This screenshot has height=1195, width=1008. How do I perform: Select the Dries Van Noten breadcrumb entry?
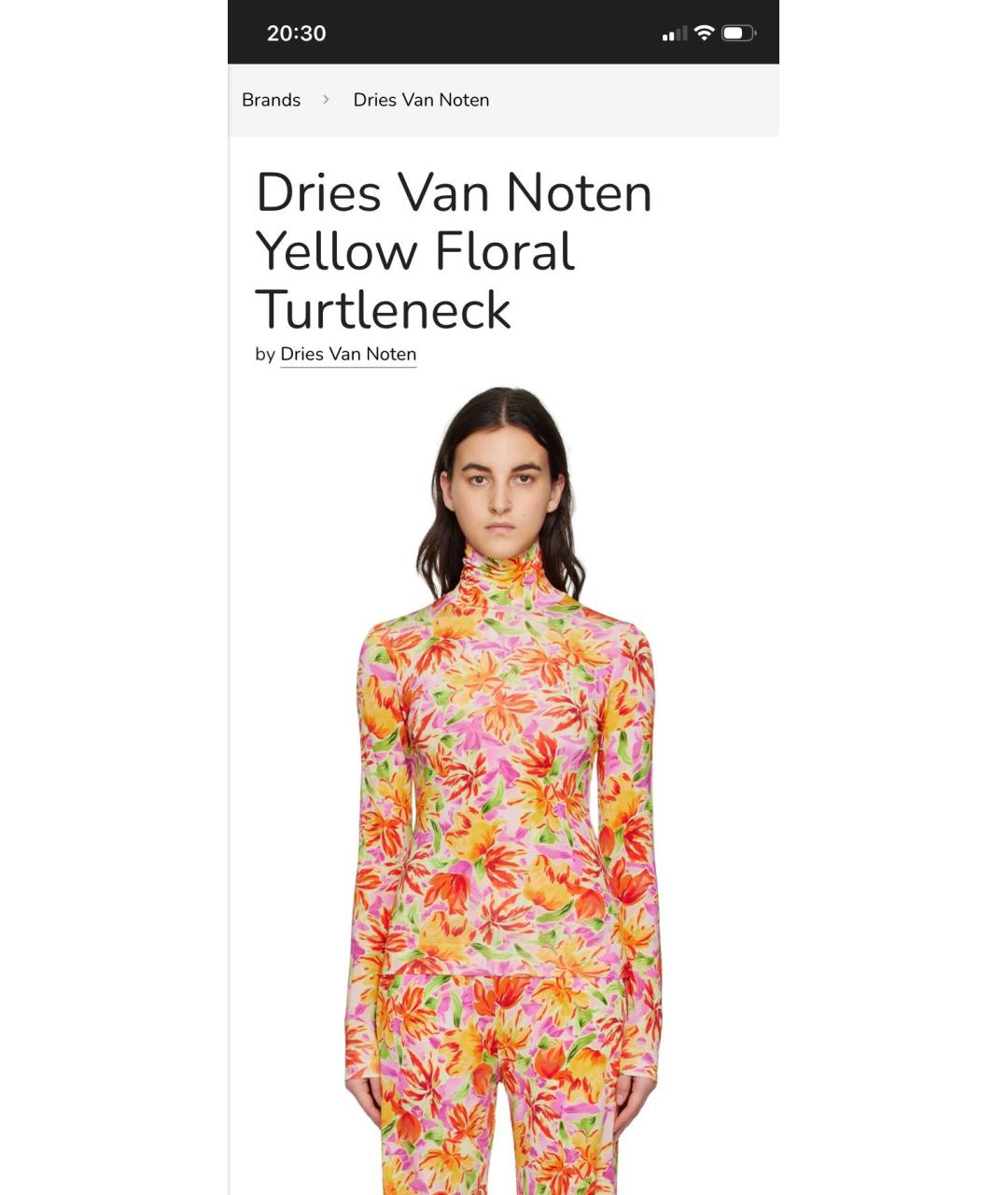(x=421, y=99)
